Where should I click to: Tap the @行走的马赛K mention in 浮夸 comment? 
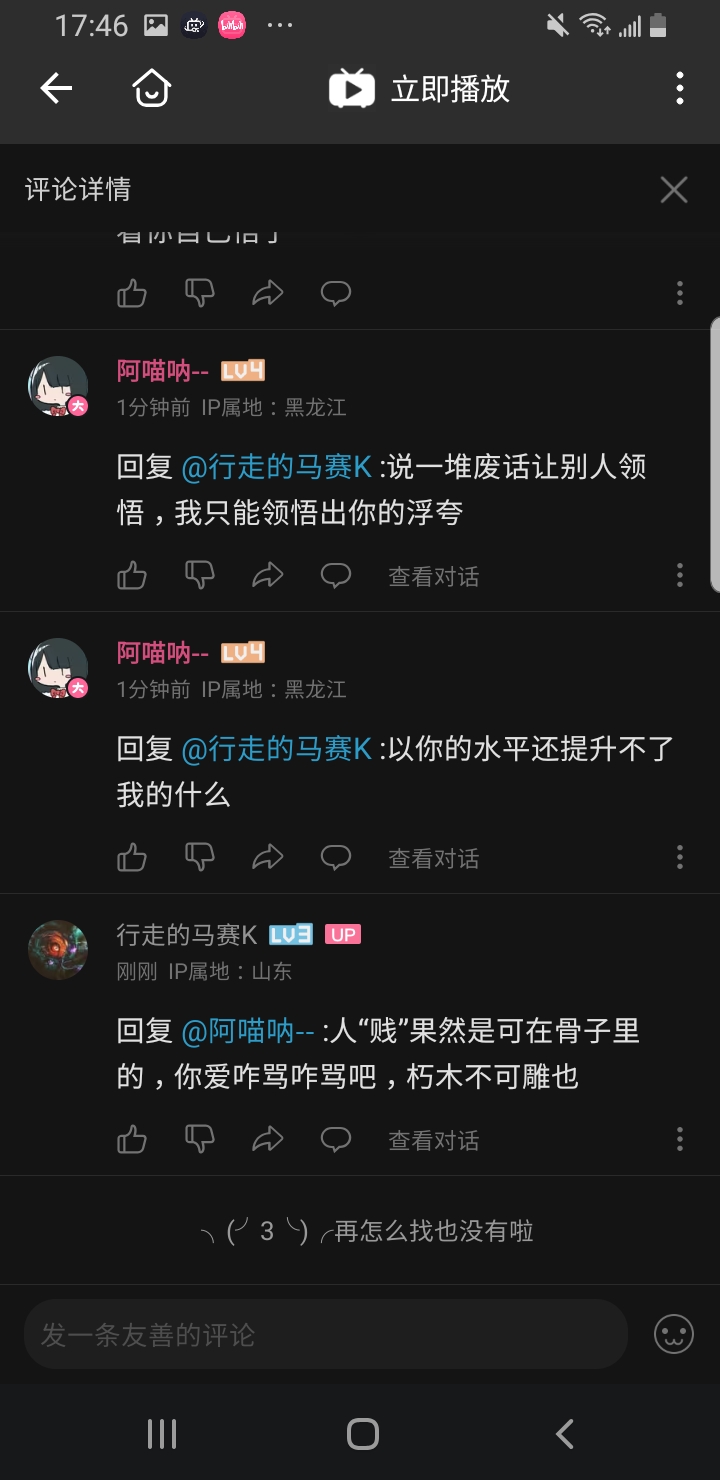pos(276,467)
